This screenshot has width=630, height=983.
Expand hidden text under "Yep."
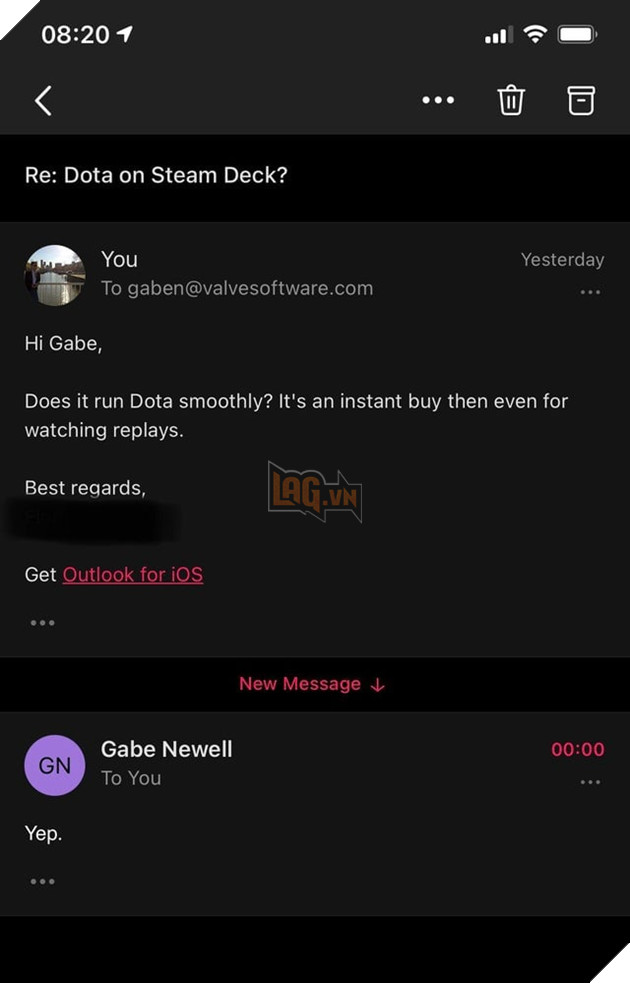(42, 881)
